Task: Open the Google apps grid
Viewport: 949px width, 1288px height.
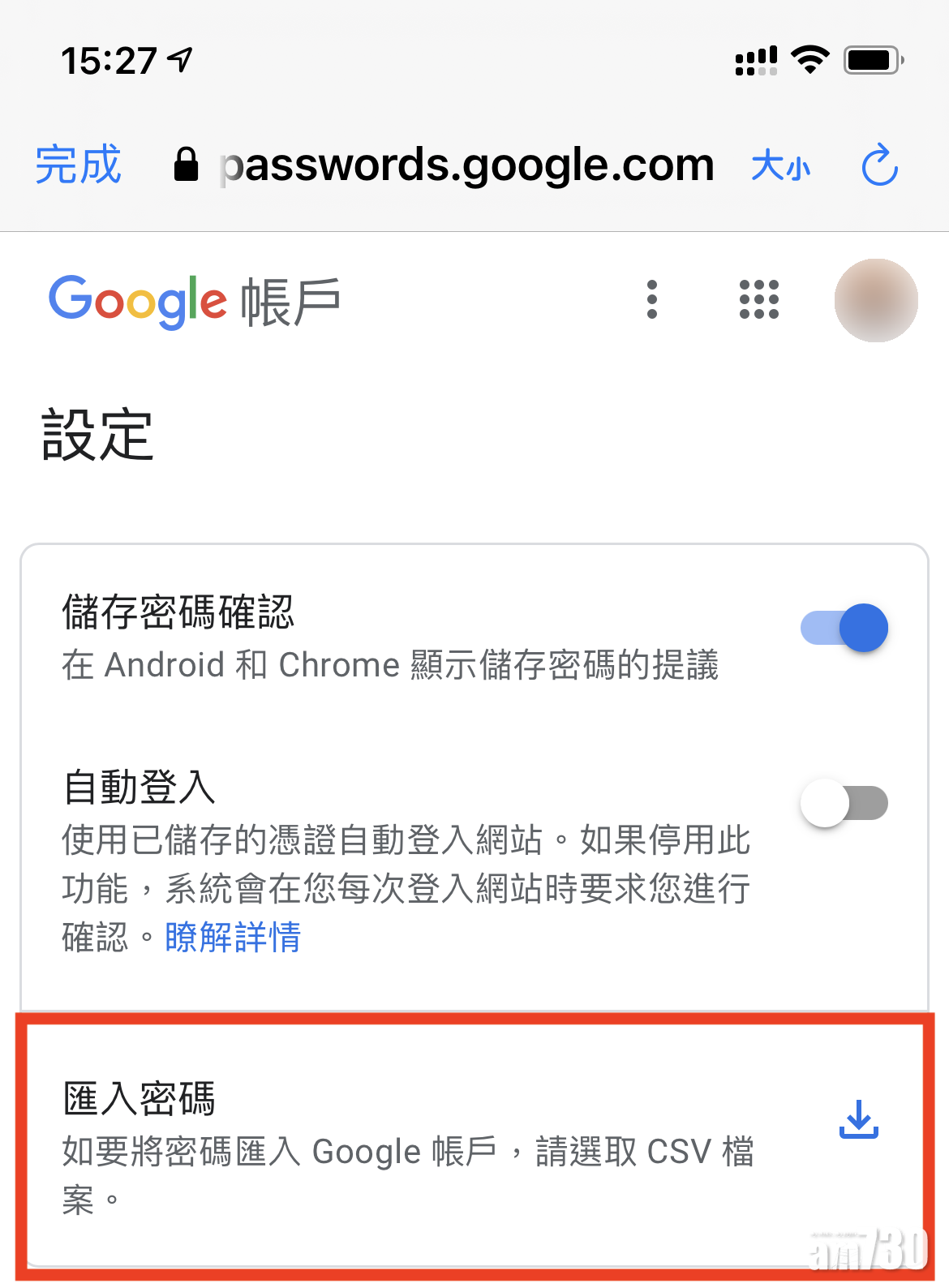Action: (x=759, y=300)
